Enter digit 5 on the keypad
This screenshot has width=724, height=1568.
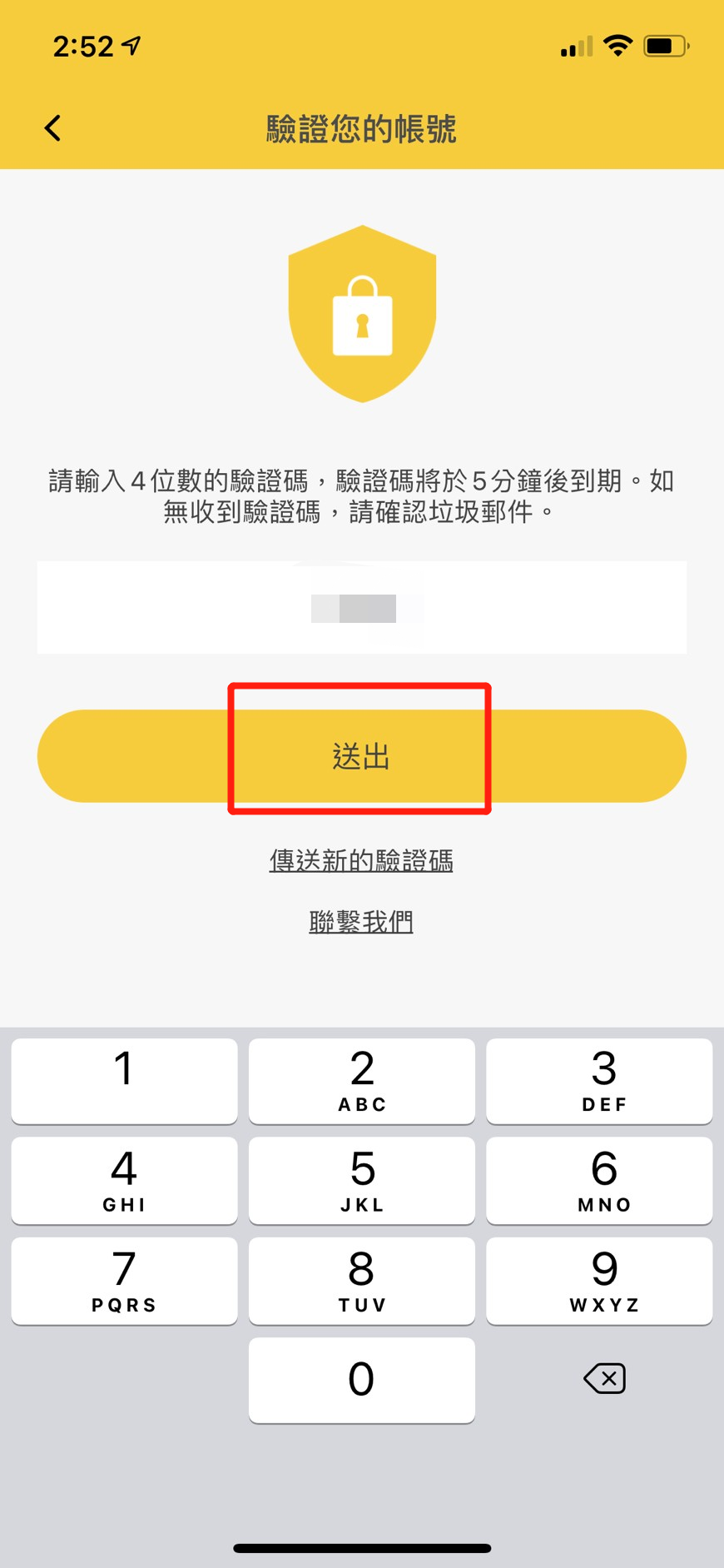pyautogui.click(x=361, y=1180)
